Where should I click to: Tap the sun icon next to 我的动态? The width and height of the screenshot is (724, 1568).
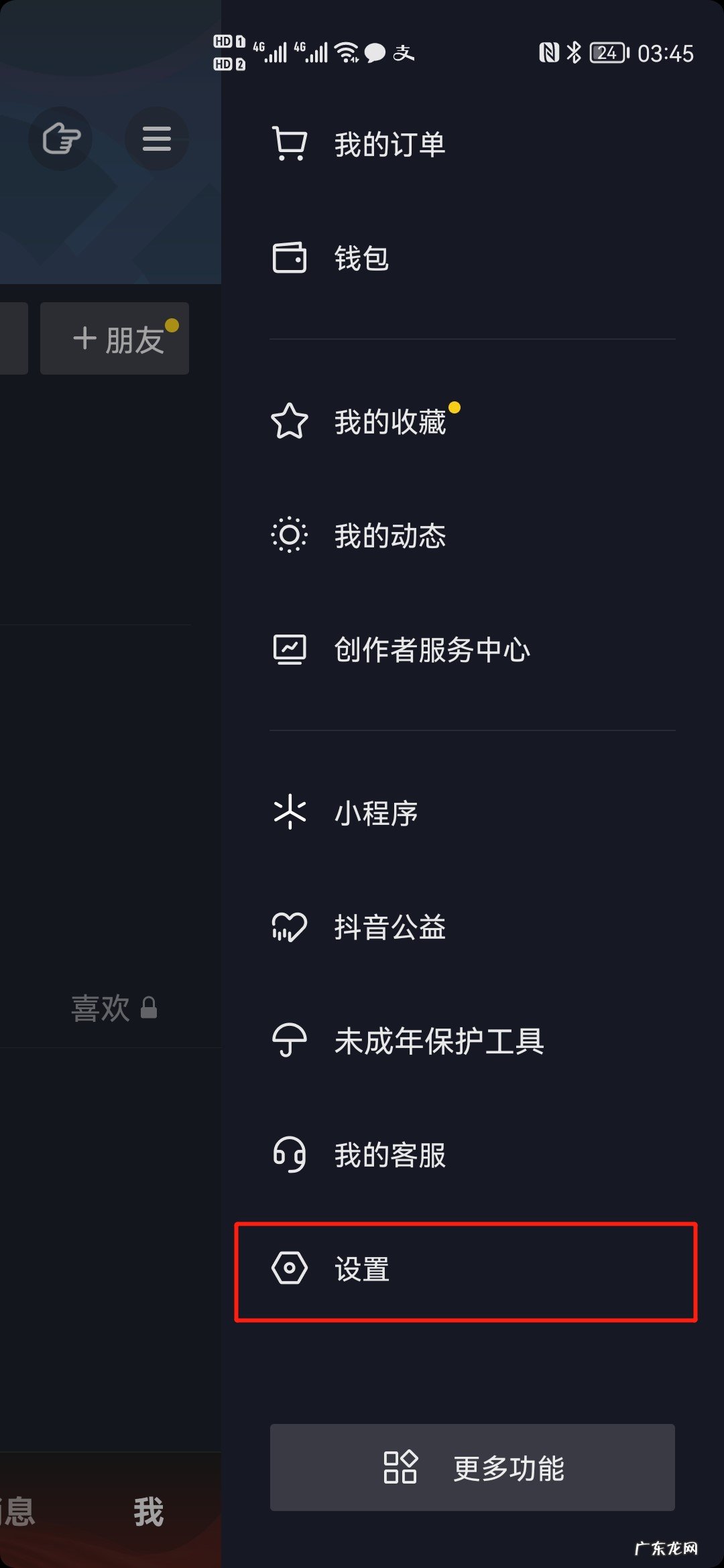click(290, 535)
